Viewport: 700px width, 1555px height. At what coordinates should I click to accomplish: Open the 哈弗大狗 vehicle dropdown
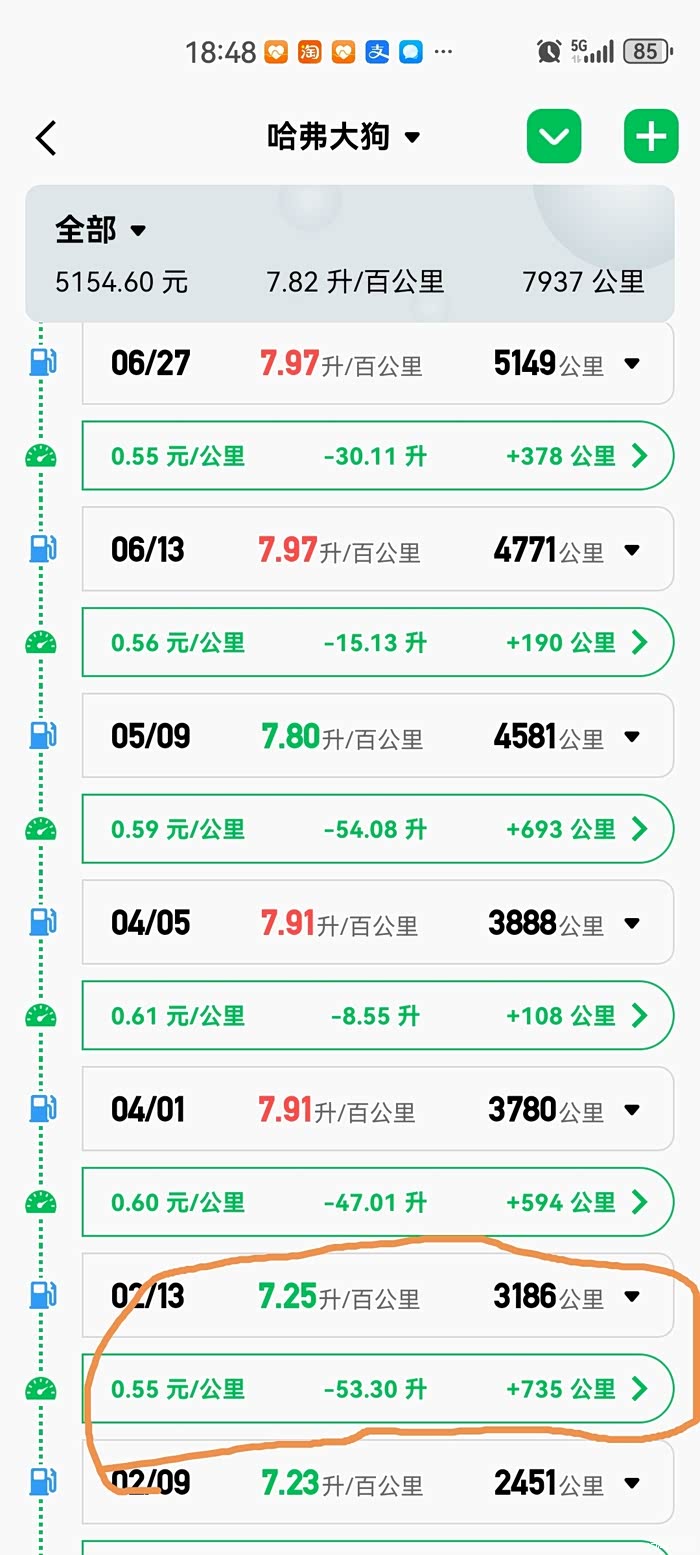pos(343,137)
